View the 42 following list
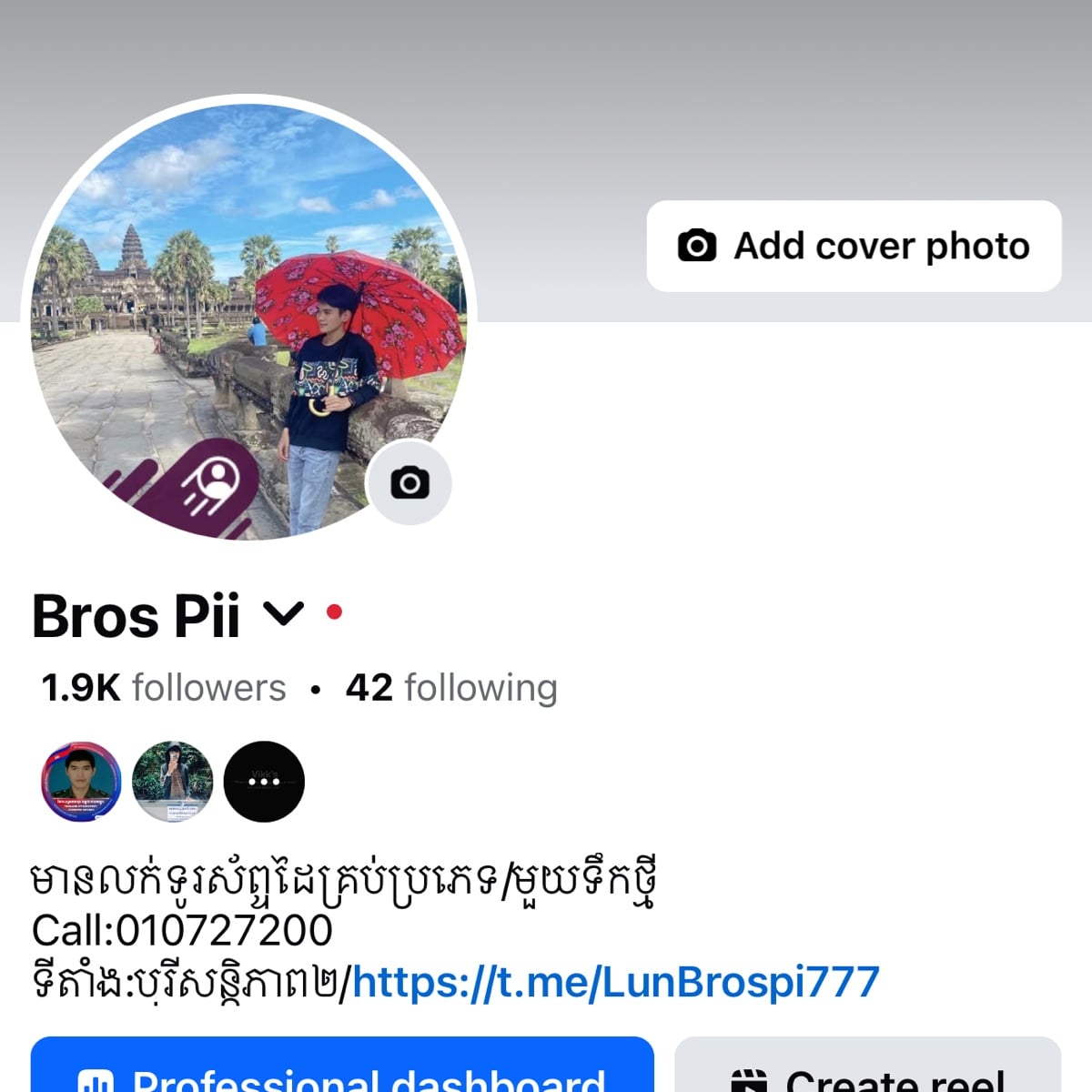This screenshot has width=1092, height=1092. pos(451,688)
